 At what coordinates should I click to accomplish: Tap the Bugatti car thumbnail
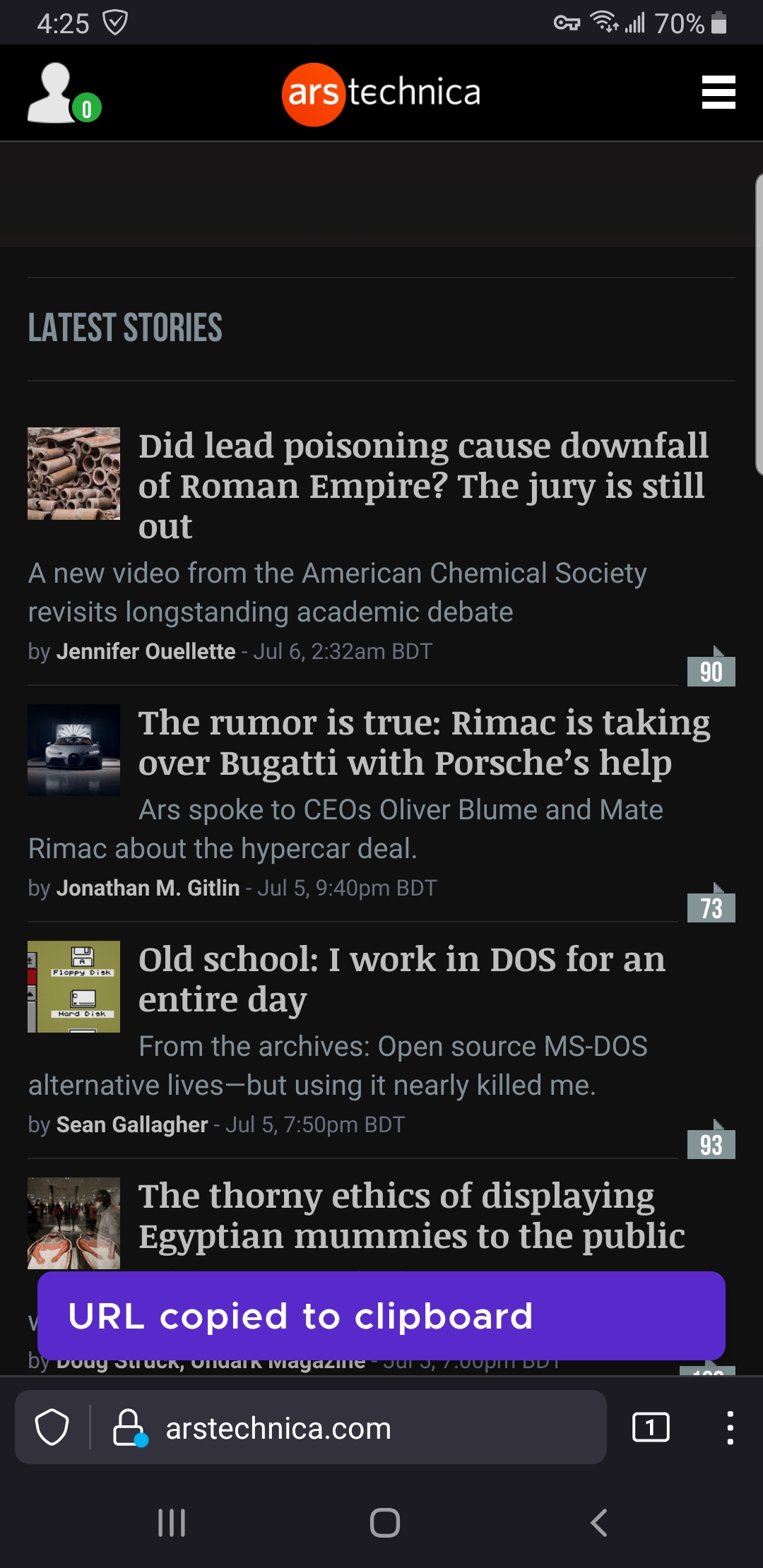coord(73,750)
